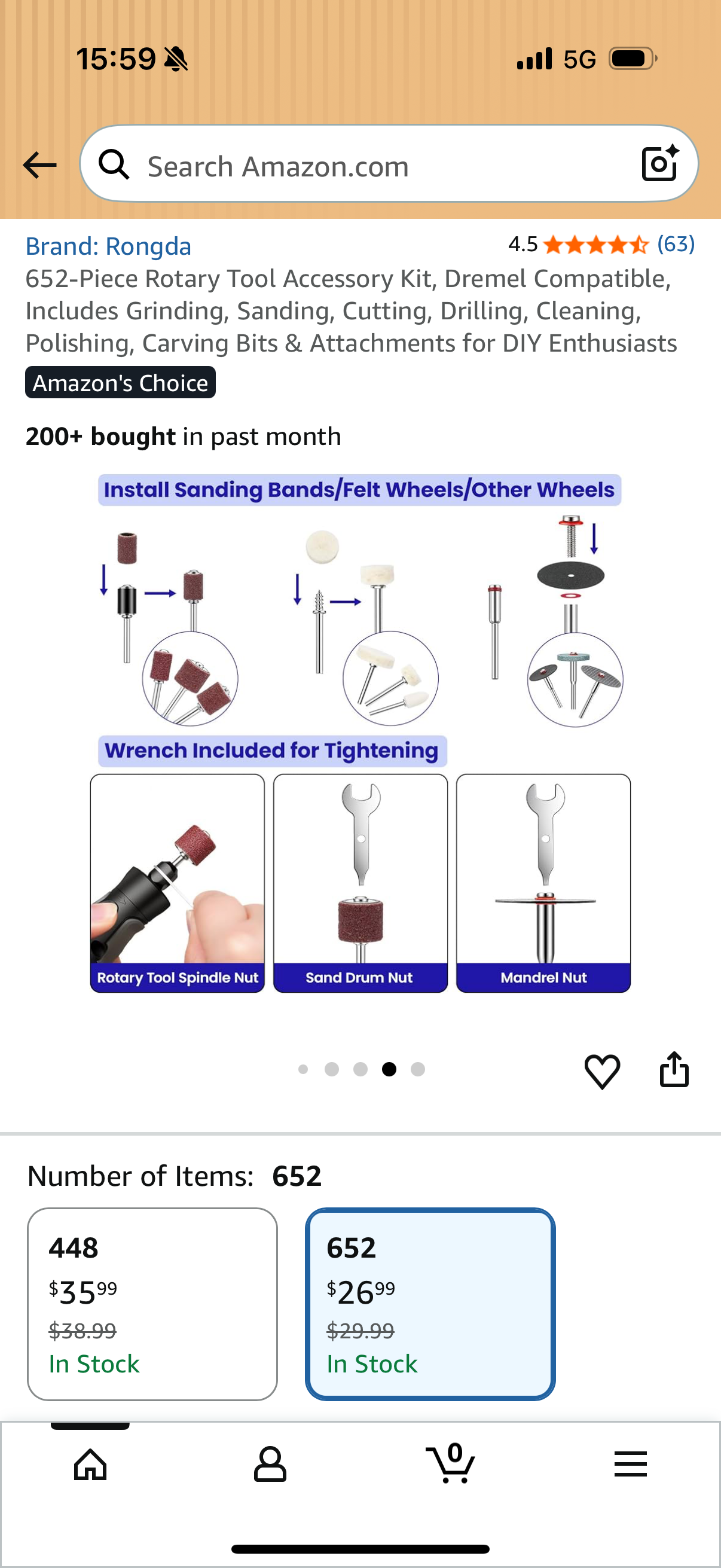Add item to wish list heart

(602, 1070)
